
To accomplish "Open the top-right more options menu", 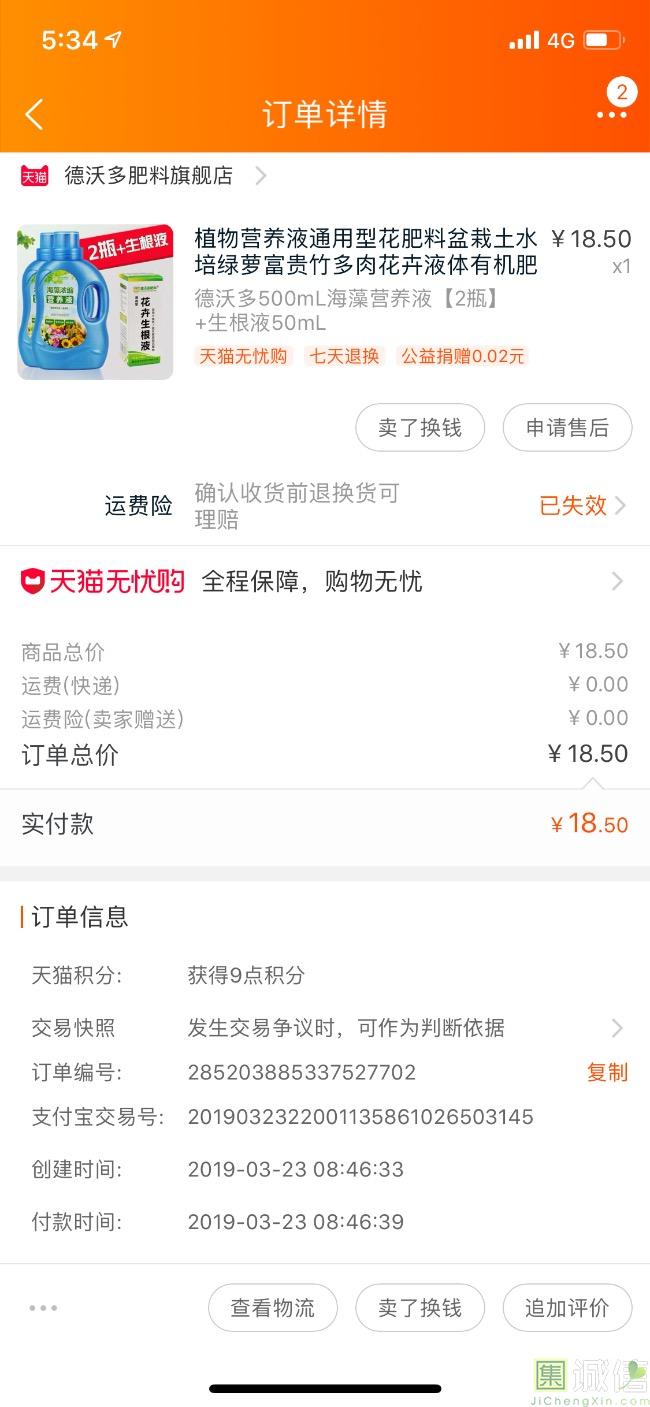I will pyautogui.click(x=612, y=114).
